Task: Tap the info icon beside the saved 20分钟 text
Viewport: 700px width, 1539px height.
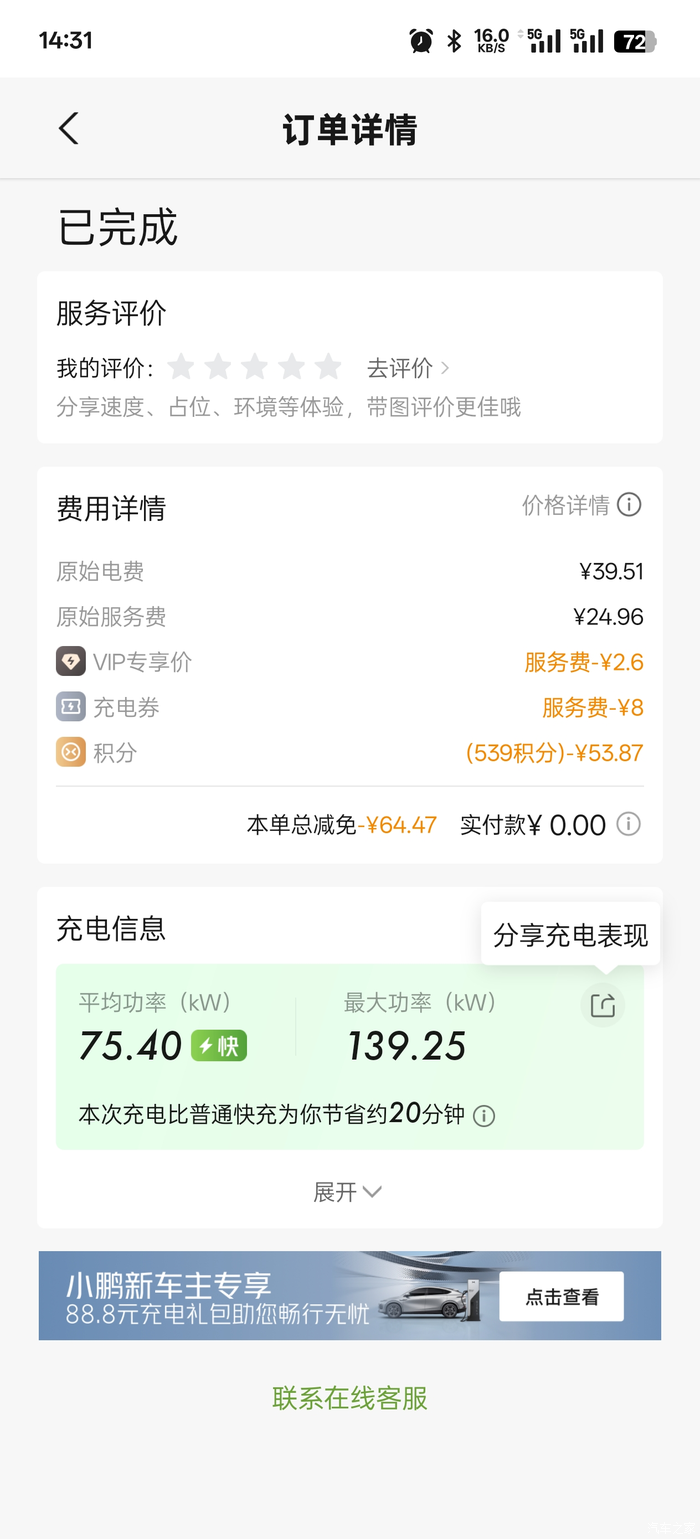Action: tap(484, 1116)
